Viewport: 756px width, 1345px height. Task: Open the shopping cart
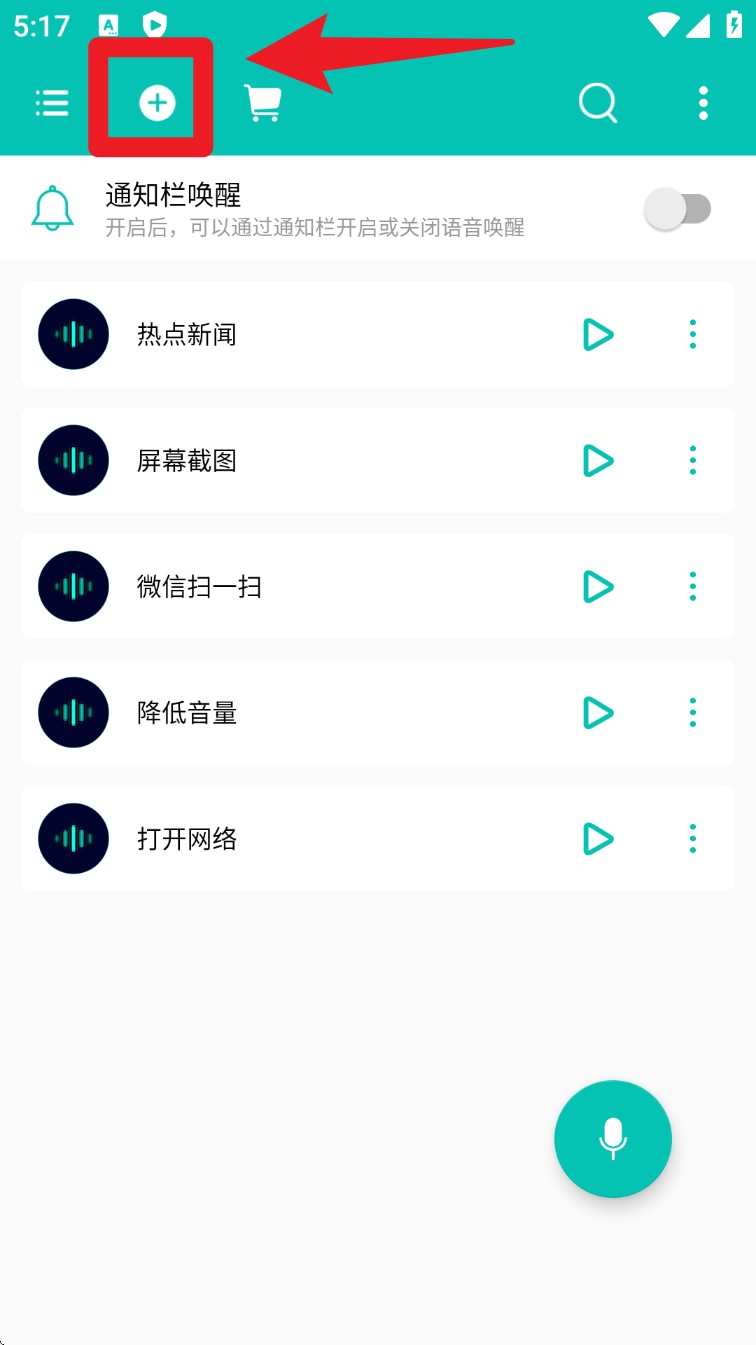(x=262, y=102)
